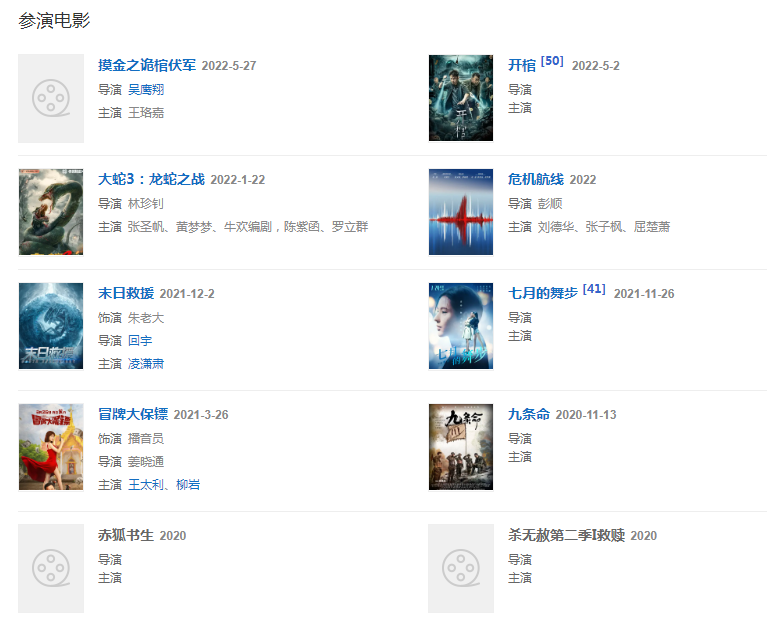This screenshot has height=618, width=767.
Task: Open 大蛇3:龙蛇之战 title link
Action: coord(151,180)
